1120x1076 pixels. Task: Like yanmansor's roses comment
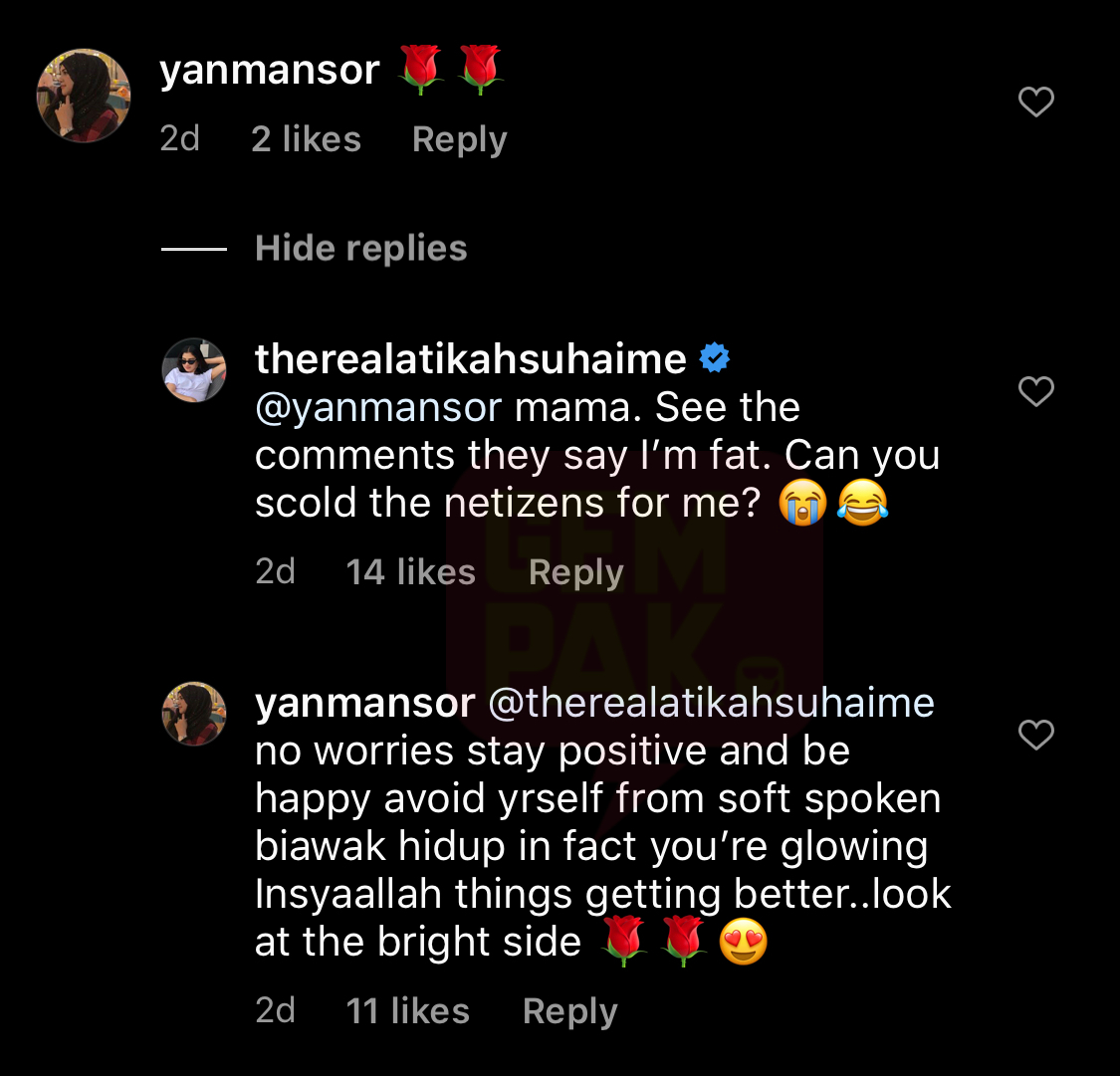(1035, 102)
